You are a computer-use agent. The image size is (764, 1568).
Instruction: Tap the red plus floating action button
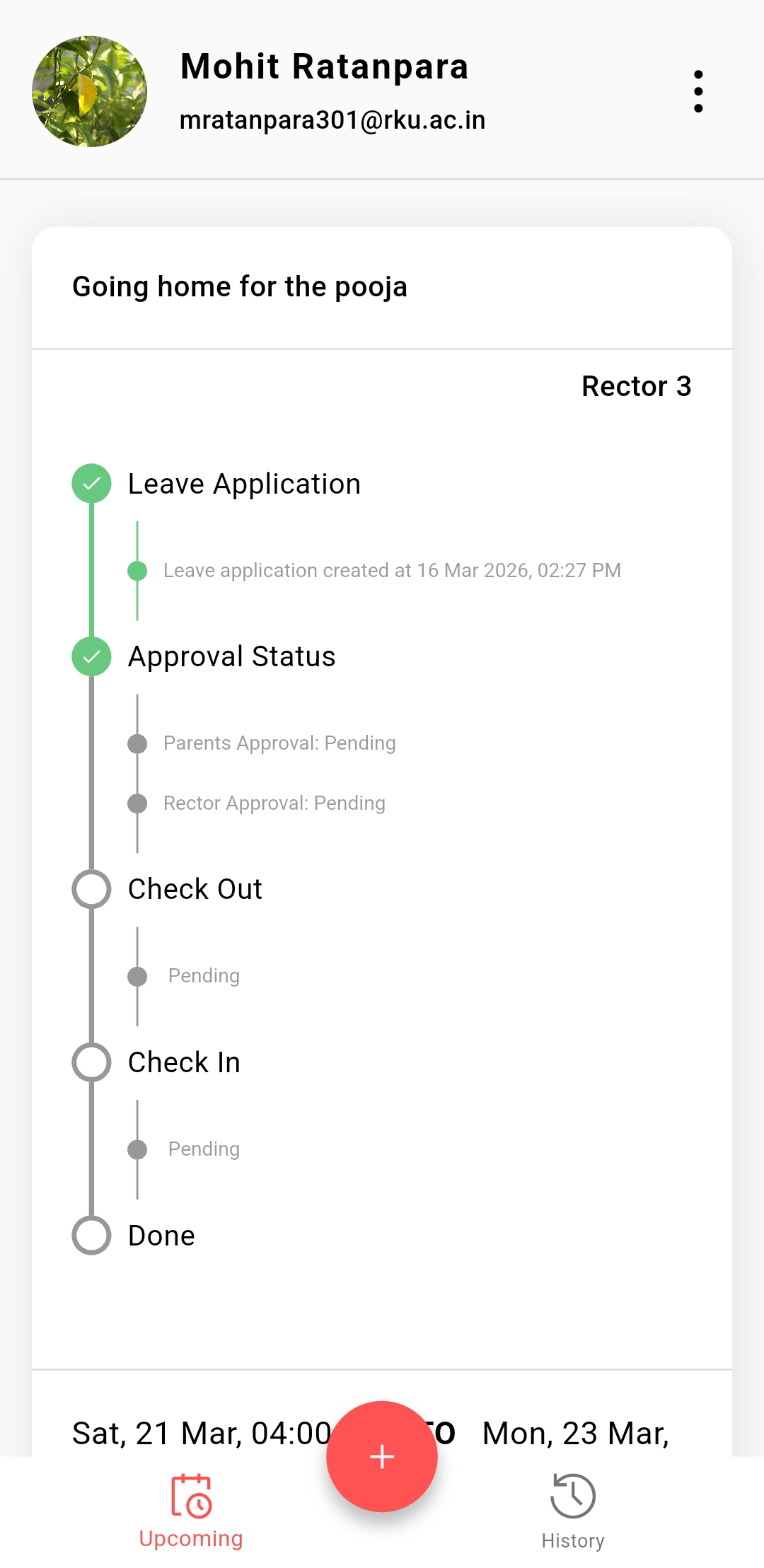tap(382, 1457)
